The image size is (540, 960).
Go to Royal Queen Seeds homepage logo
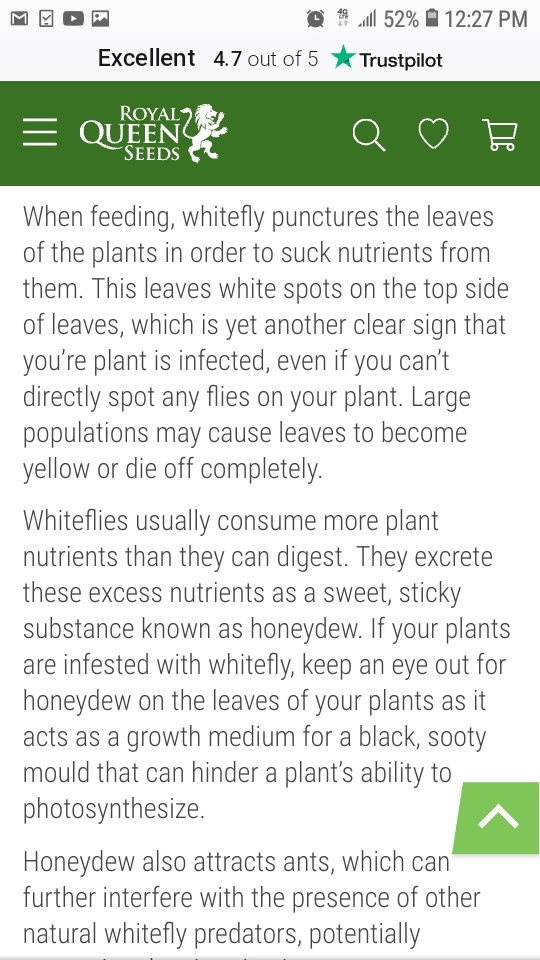click(153, 133)
